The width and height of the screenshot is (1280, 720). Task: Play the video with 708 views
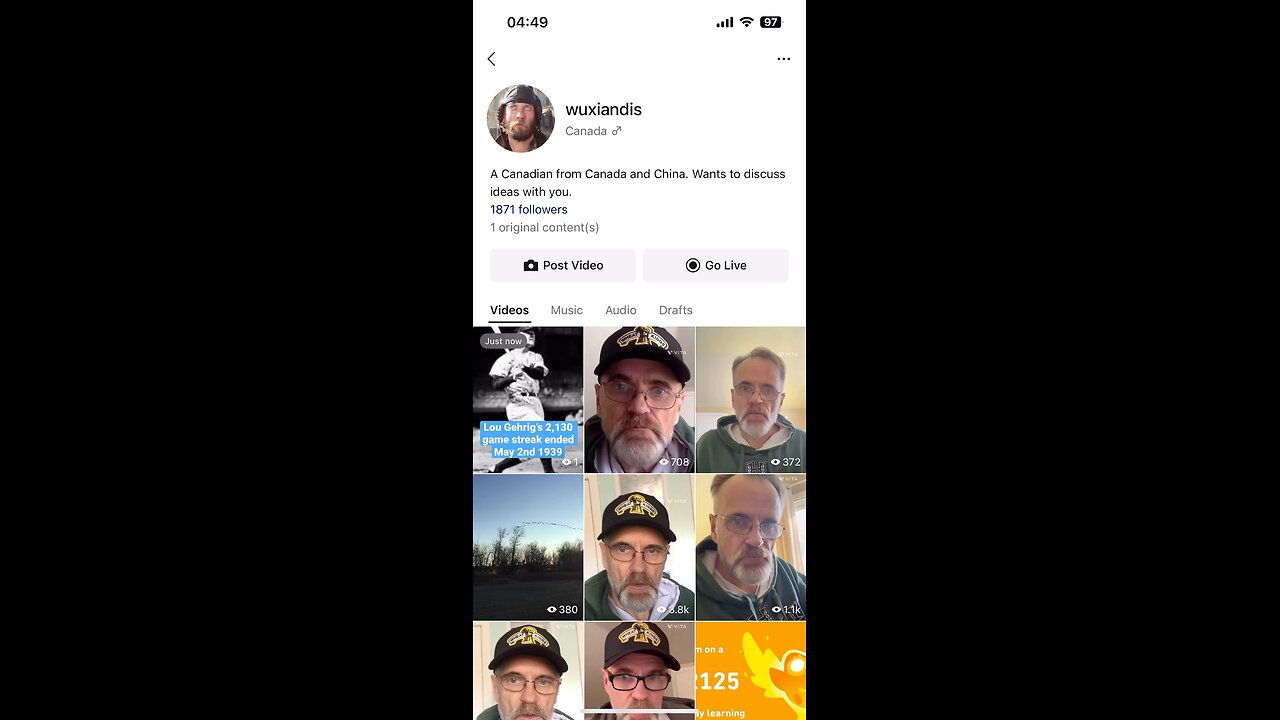coord(639,399)
